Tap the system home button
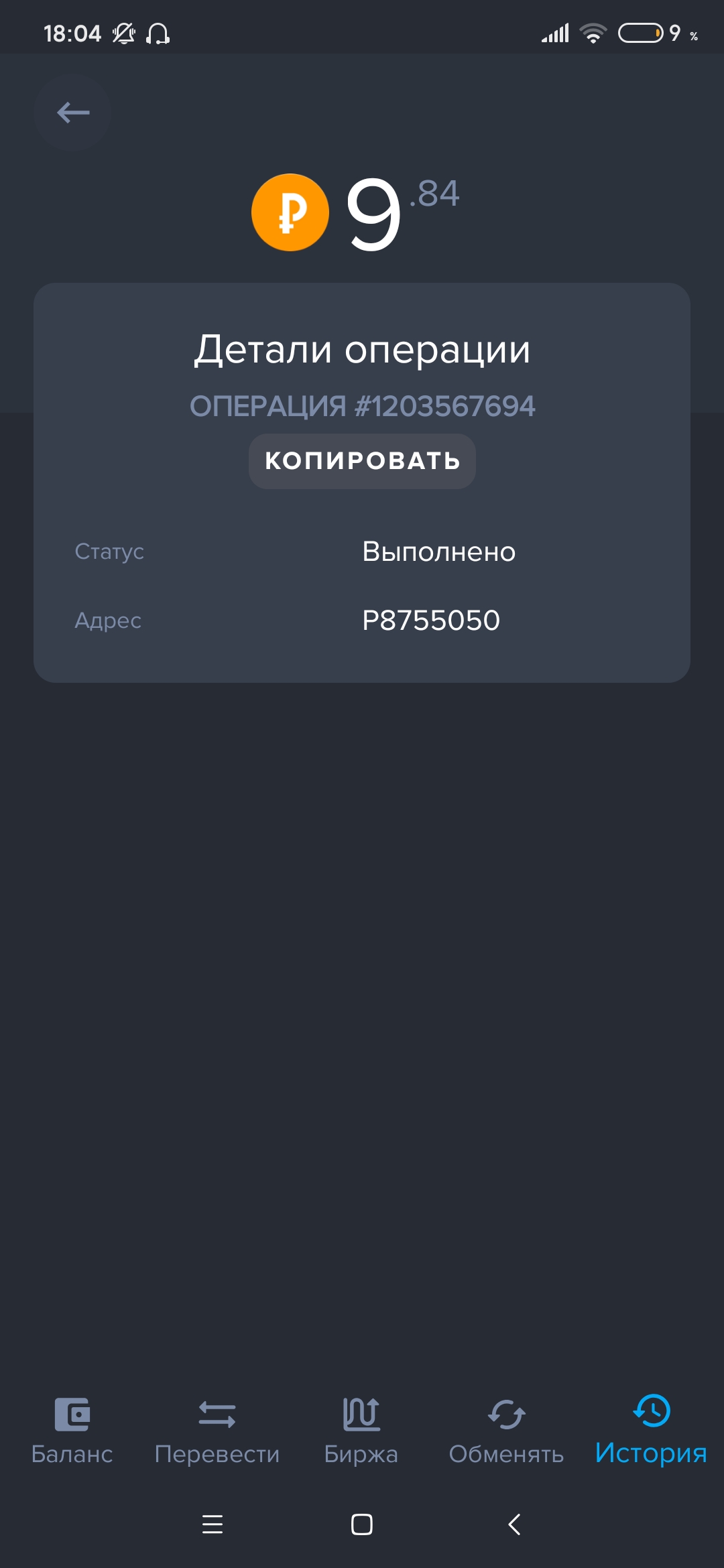This screenshot has width=724, height=1568. 362,1524
